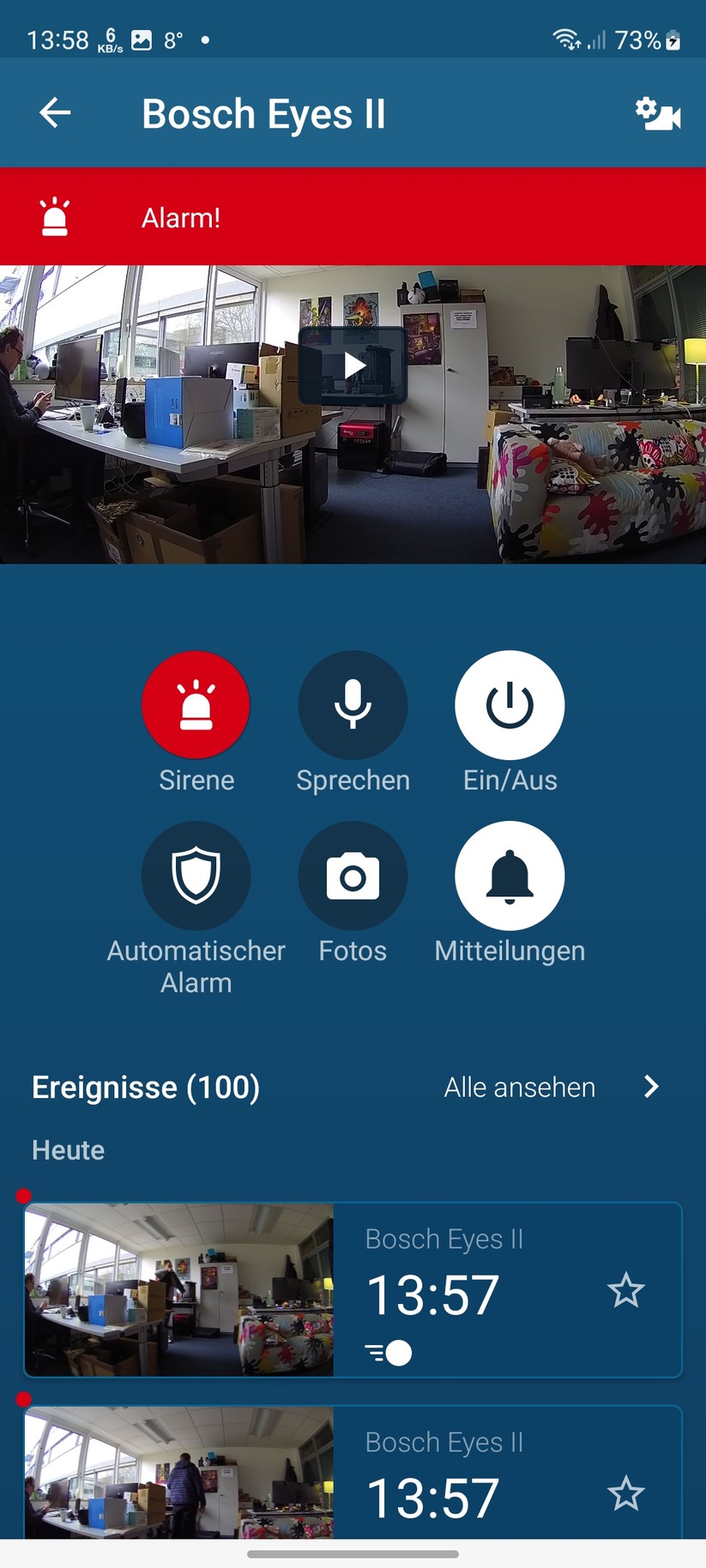Navigate back with the arrow button
Screen dimensions: 706x1568
point(54,112)
